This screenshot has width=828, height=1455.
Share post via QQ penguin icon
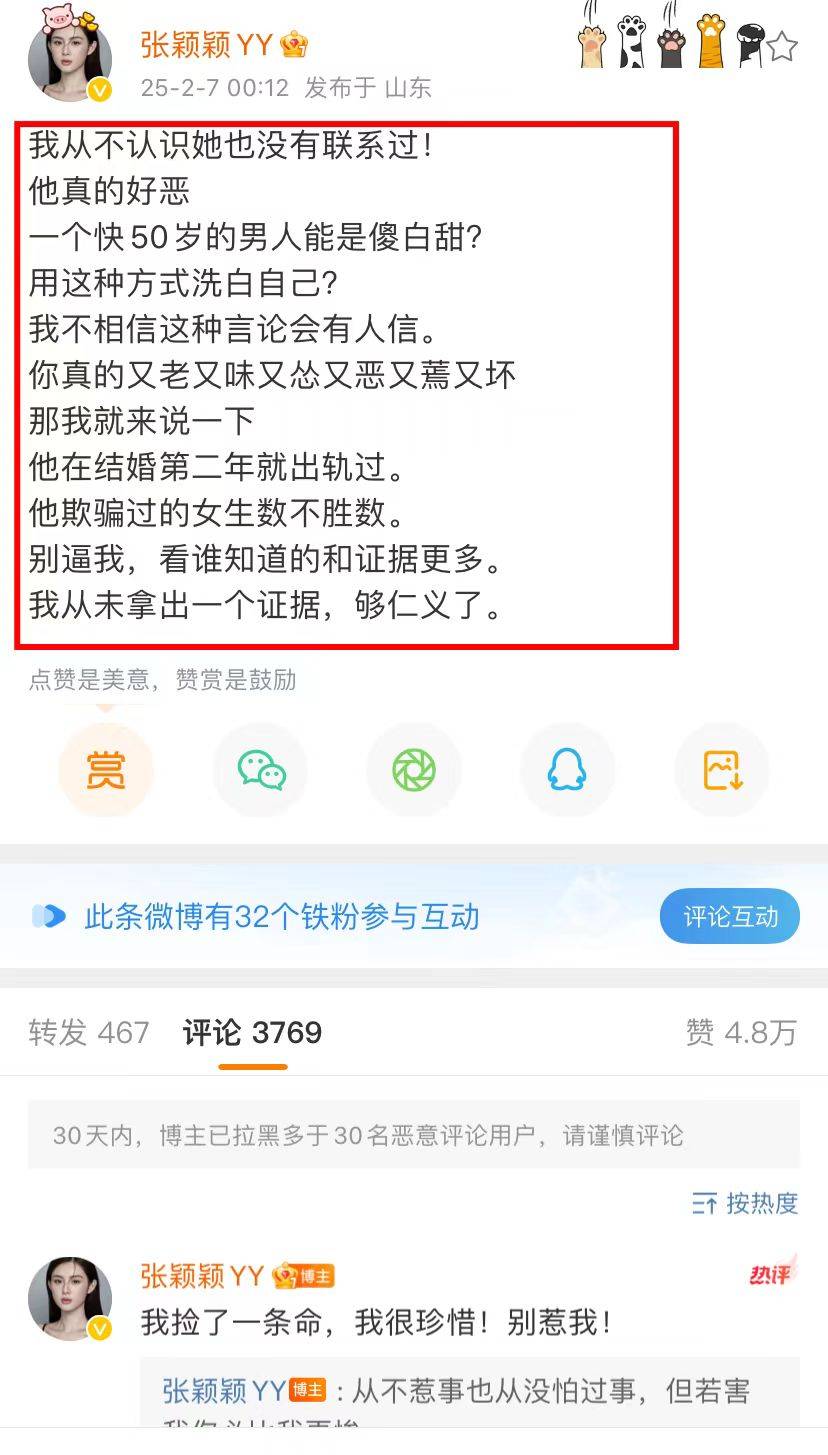(x=567, y=770)
